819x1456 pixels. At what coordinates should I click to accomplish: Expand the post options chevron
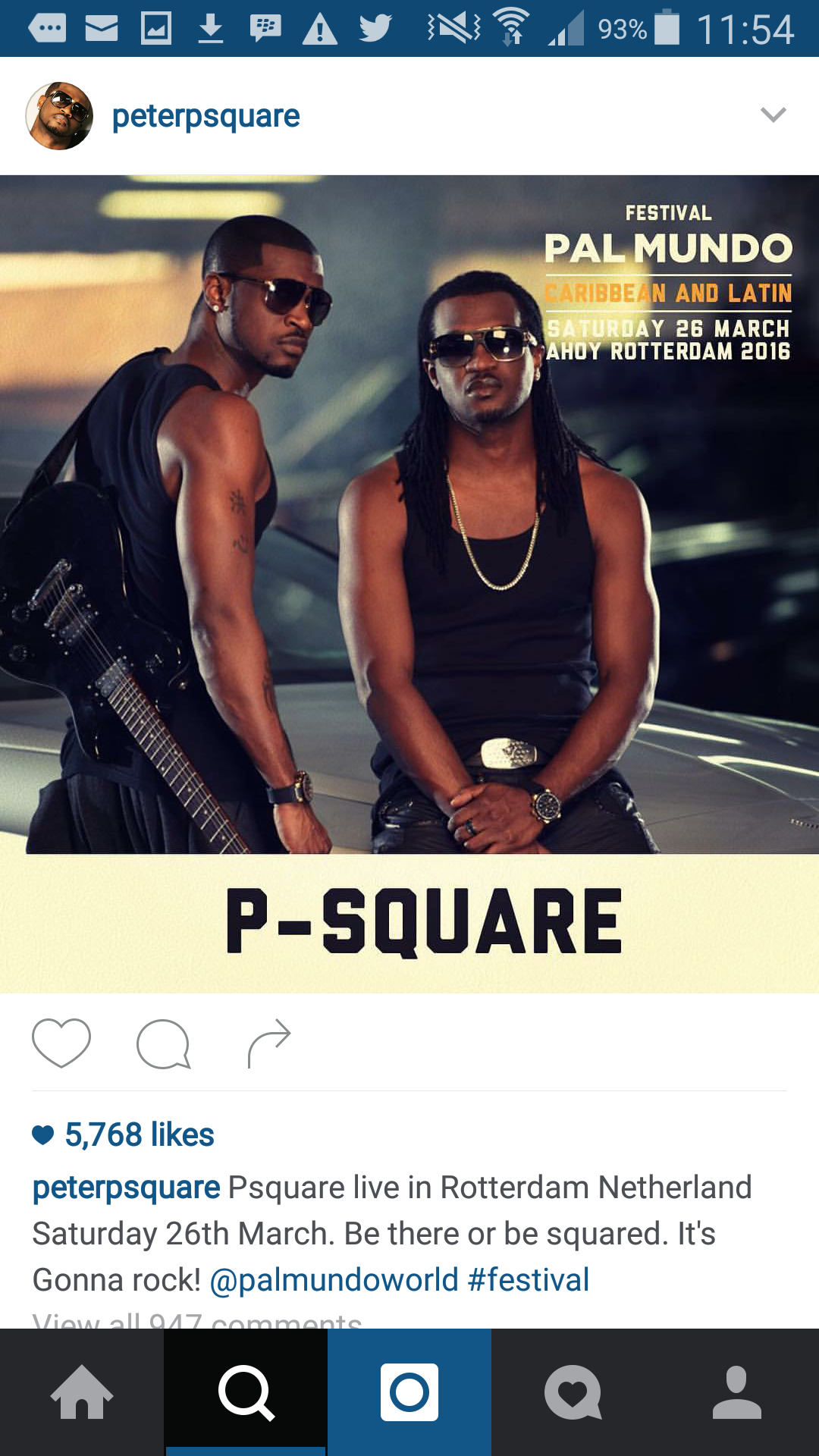point(773,115)
